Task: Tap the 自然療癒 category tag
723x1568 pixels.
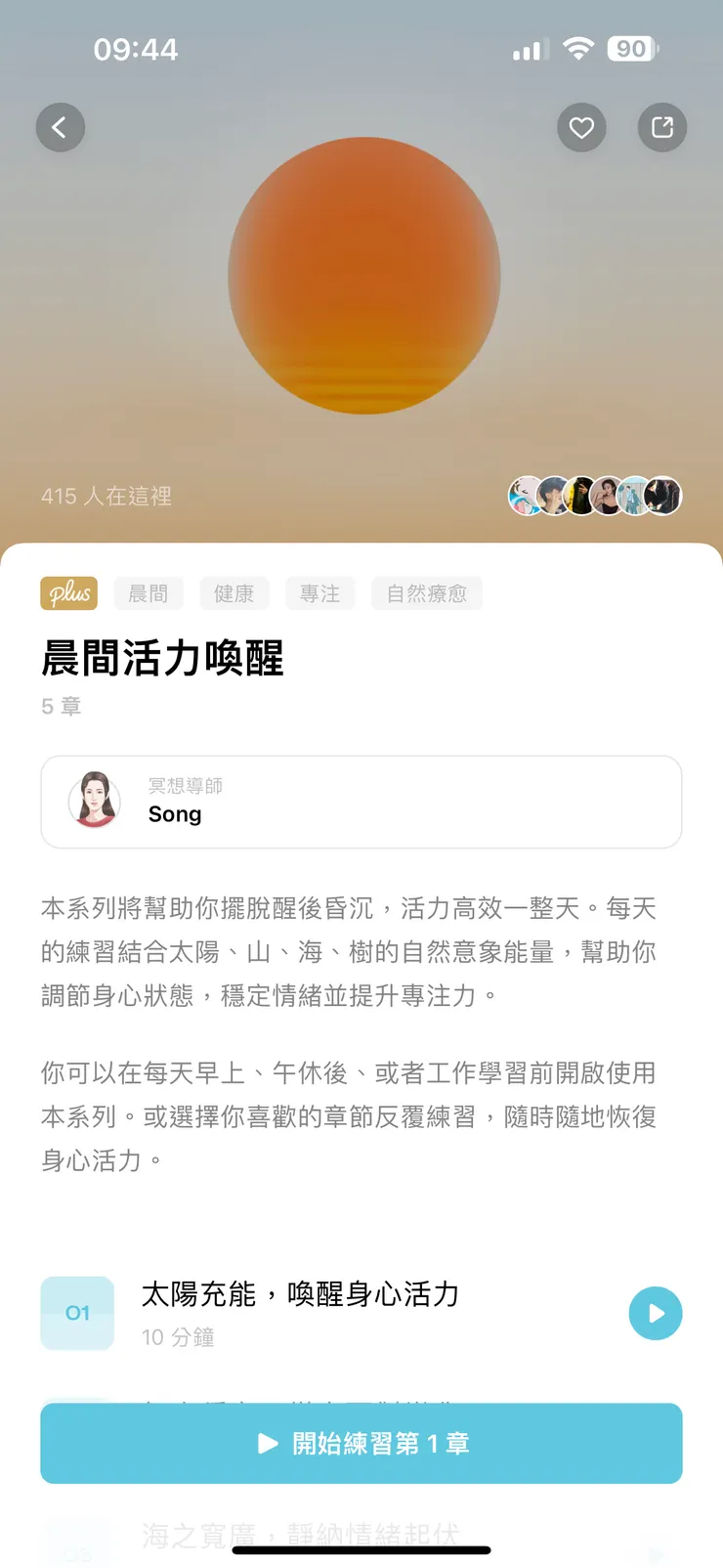Action: coord(427,593)
